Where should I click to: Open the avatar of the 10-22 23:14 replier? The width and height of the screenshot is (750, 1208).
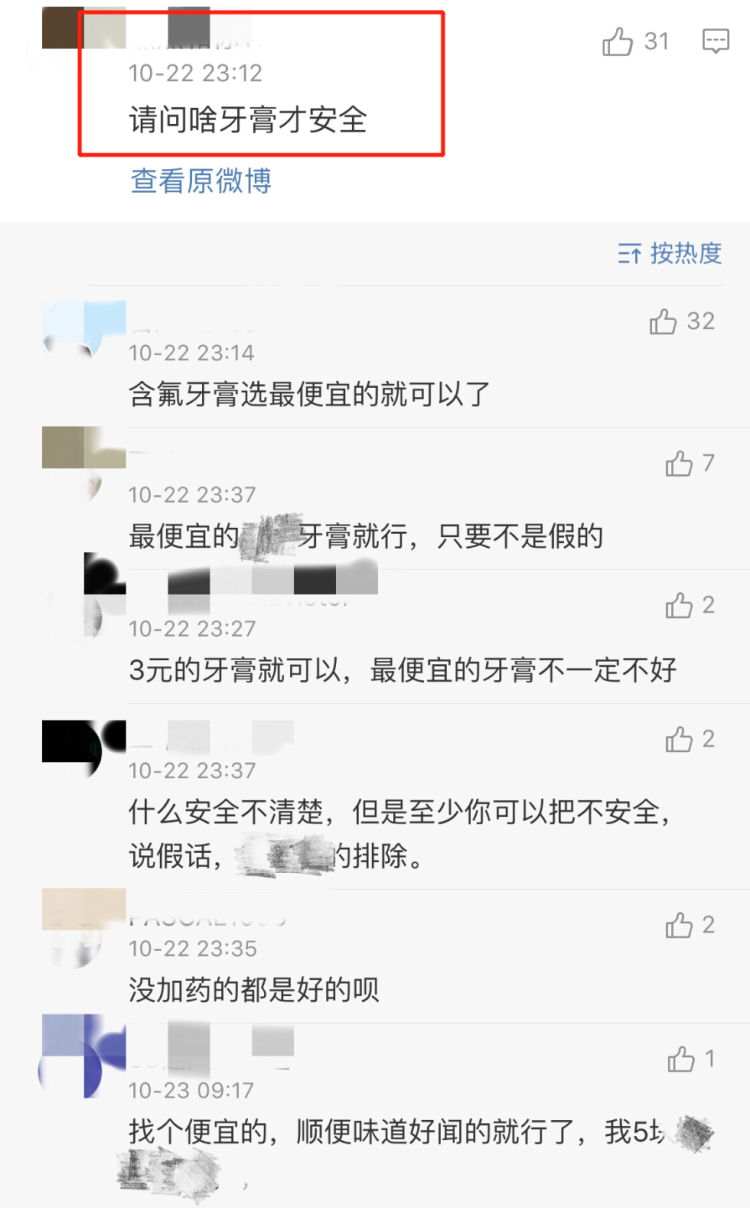pos(84,329)
